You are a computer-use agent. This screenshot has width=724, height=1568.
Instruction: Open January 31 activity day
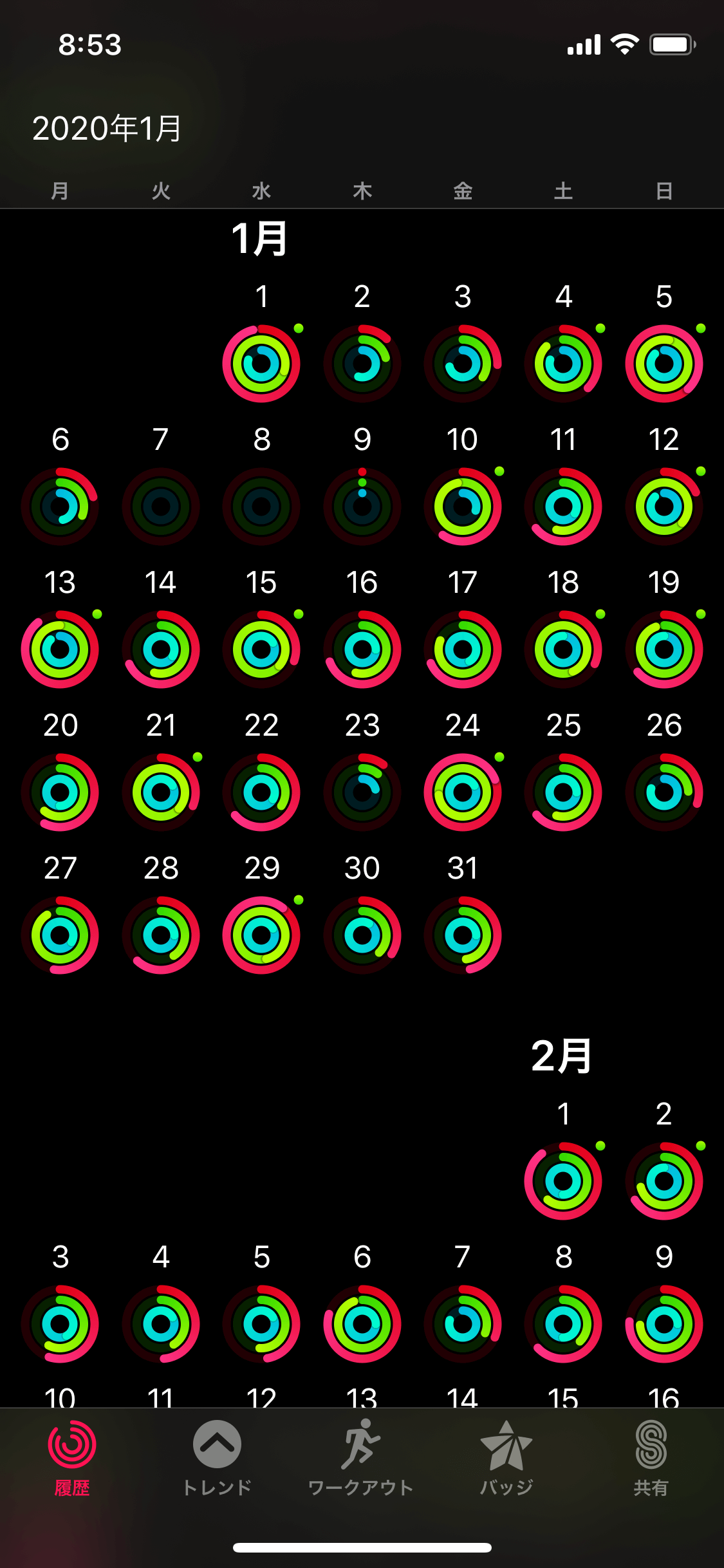(x=463, y=935)
